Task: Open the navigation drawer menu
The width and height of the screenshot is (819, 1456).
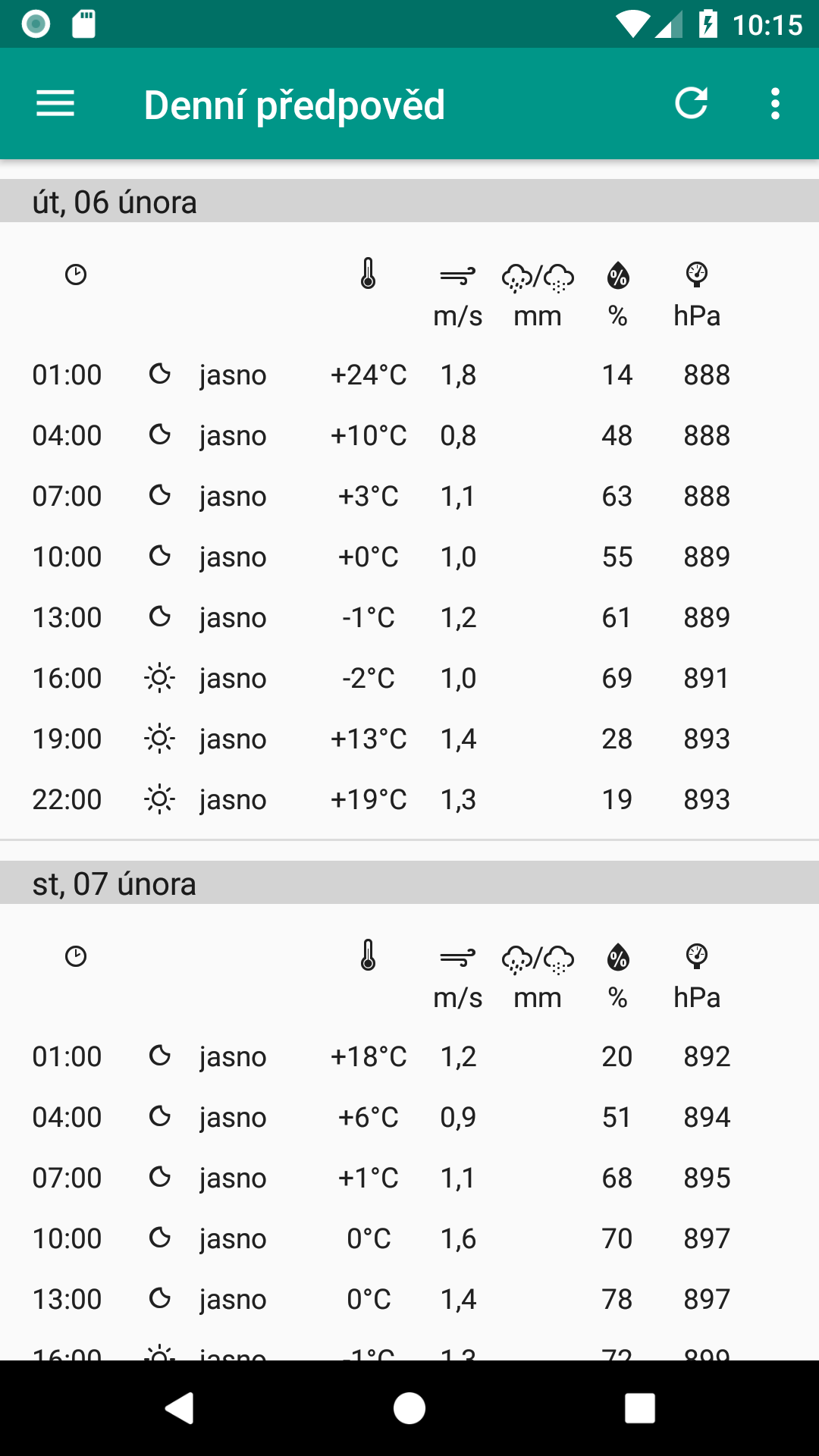Action: coord(55,104)
